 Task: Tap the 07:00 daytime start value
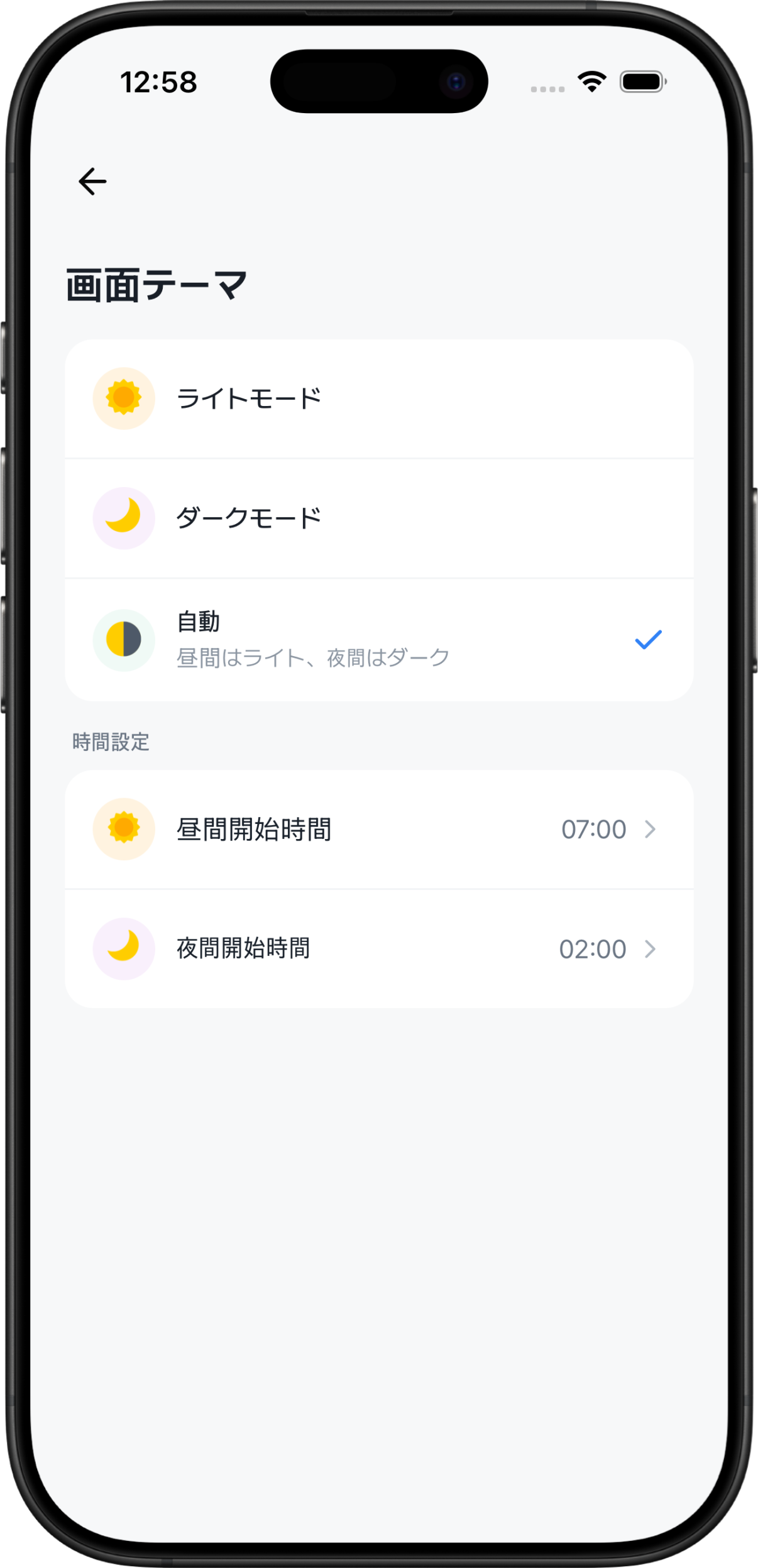594,830
